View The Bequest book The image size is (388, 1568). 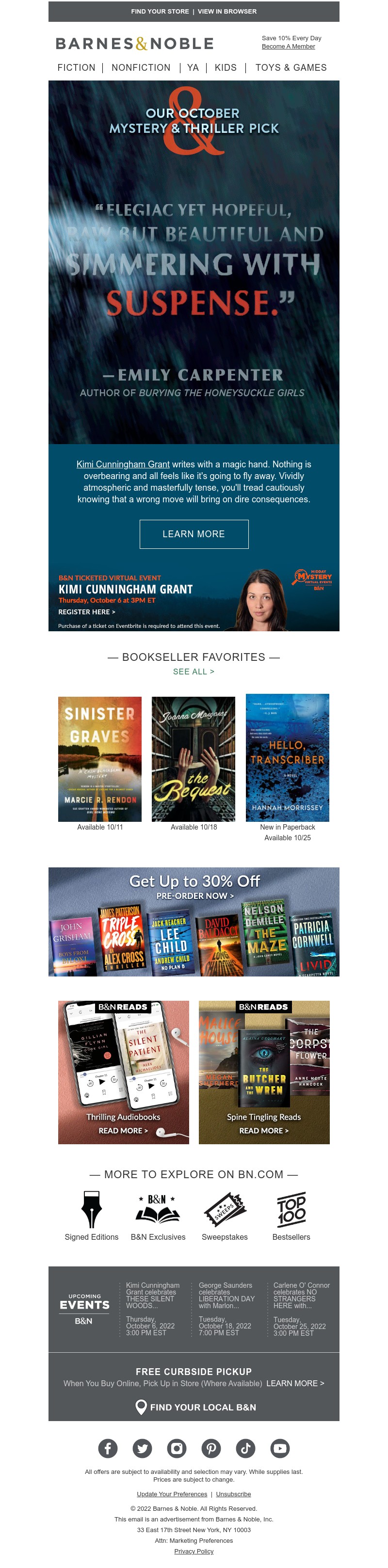pyautogui.click(x=193, y=759)
